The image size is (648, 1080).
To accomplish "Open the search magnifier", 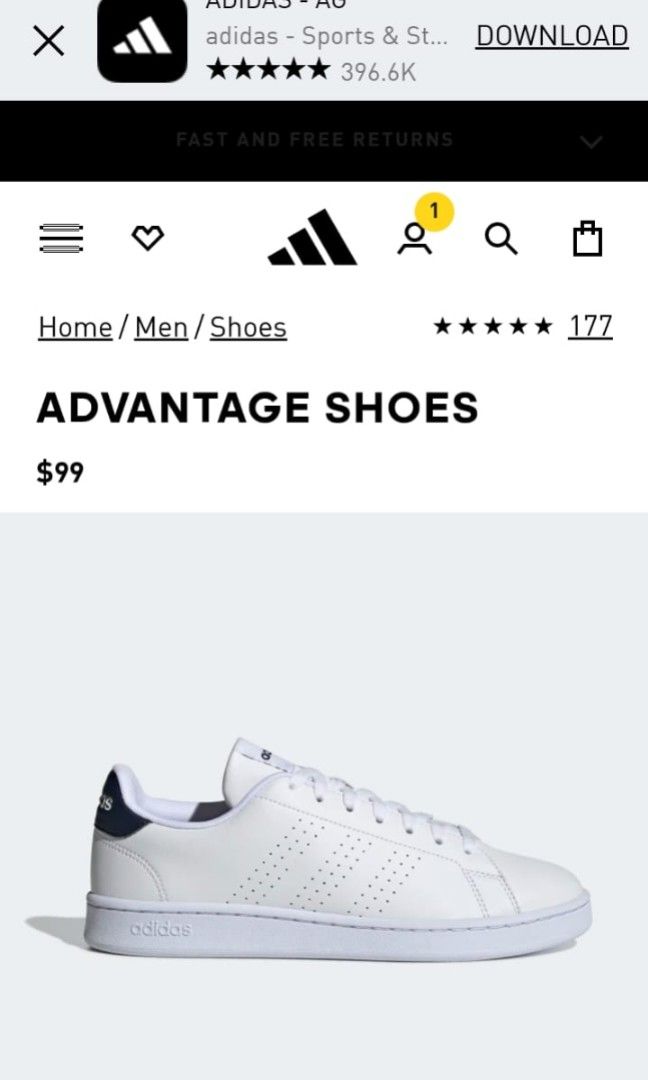I will pyautogui.click(x=500, y=238).
